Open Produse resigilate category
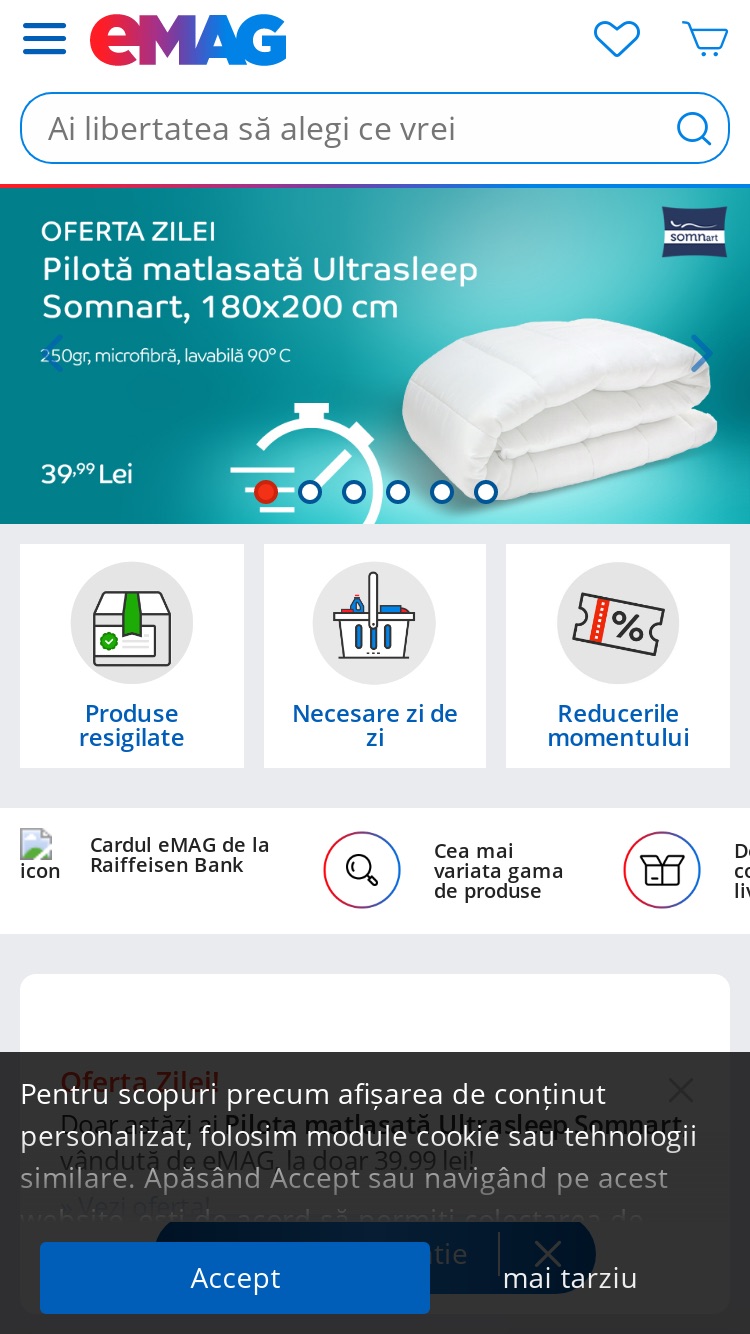The image size is (750, 1334). click(x=132, y=656)
